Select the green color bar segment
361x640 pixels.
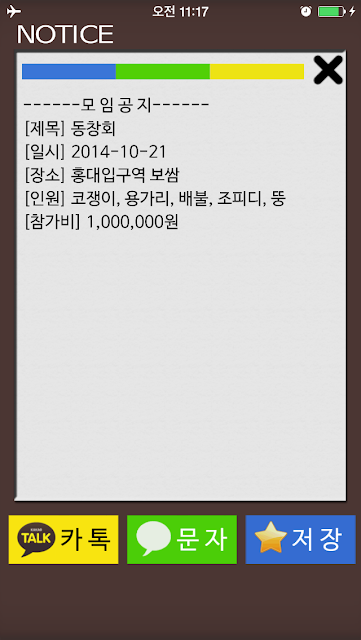(163, 71)
